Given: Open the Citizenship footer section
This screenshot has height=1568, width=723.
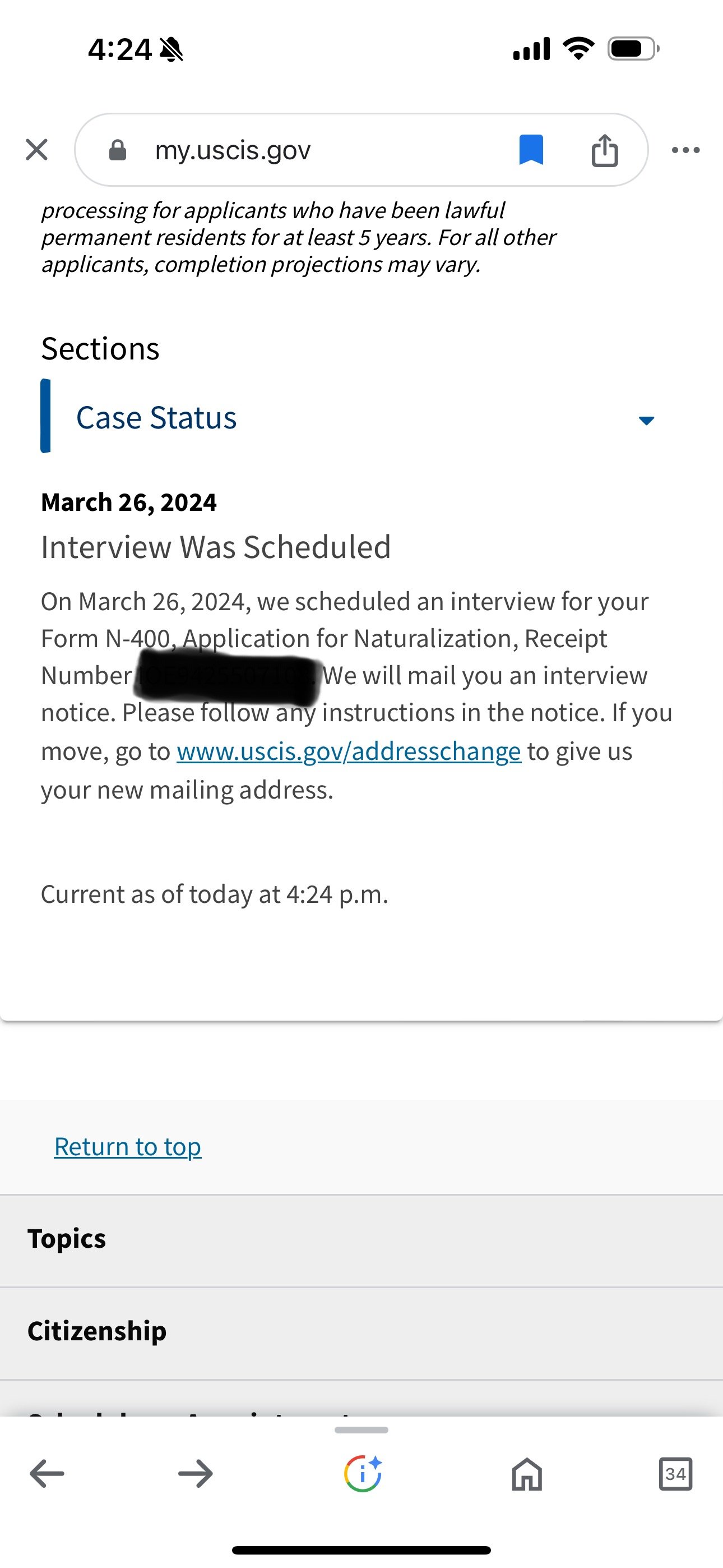Looking at the screenshot, I should (x=98, y=1331).
